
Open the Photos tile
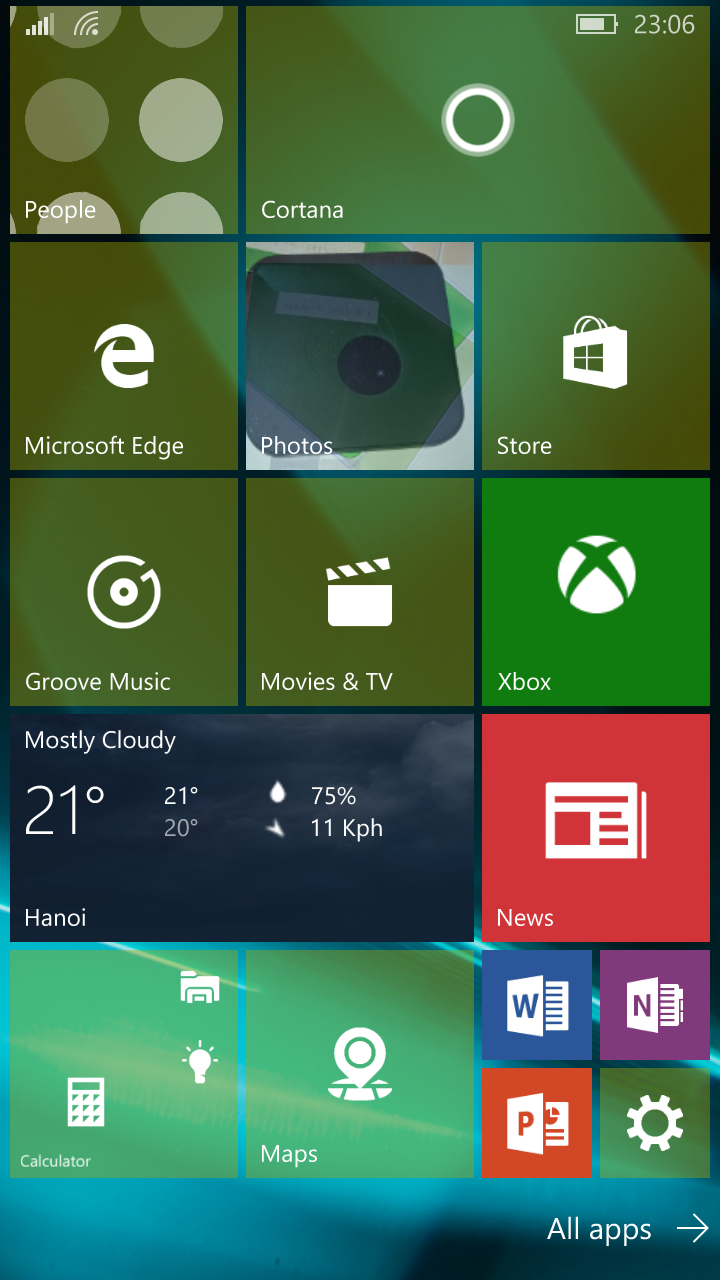coord(360,356)
